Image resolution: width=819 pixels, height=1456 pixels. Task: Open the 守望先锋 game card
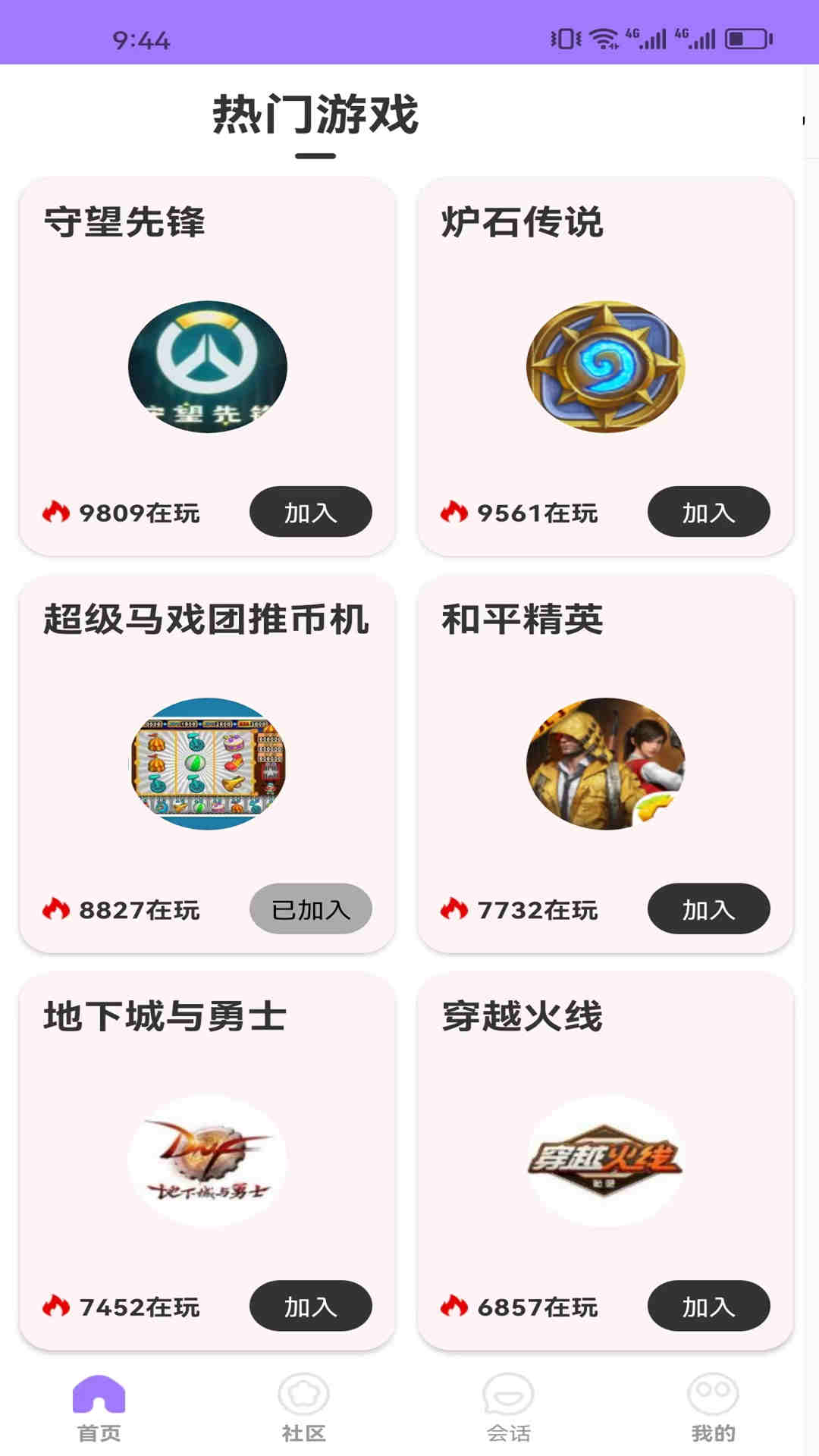(207, 367)
